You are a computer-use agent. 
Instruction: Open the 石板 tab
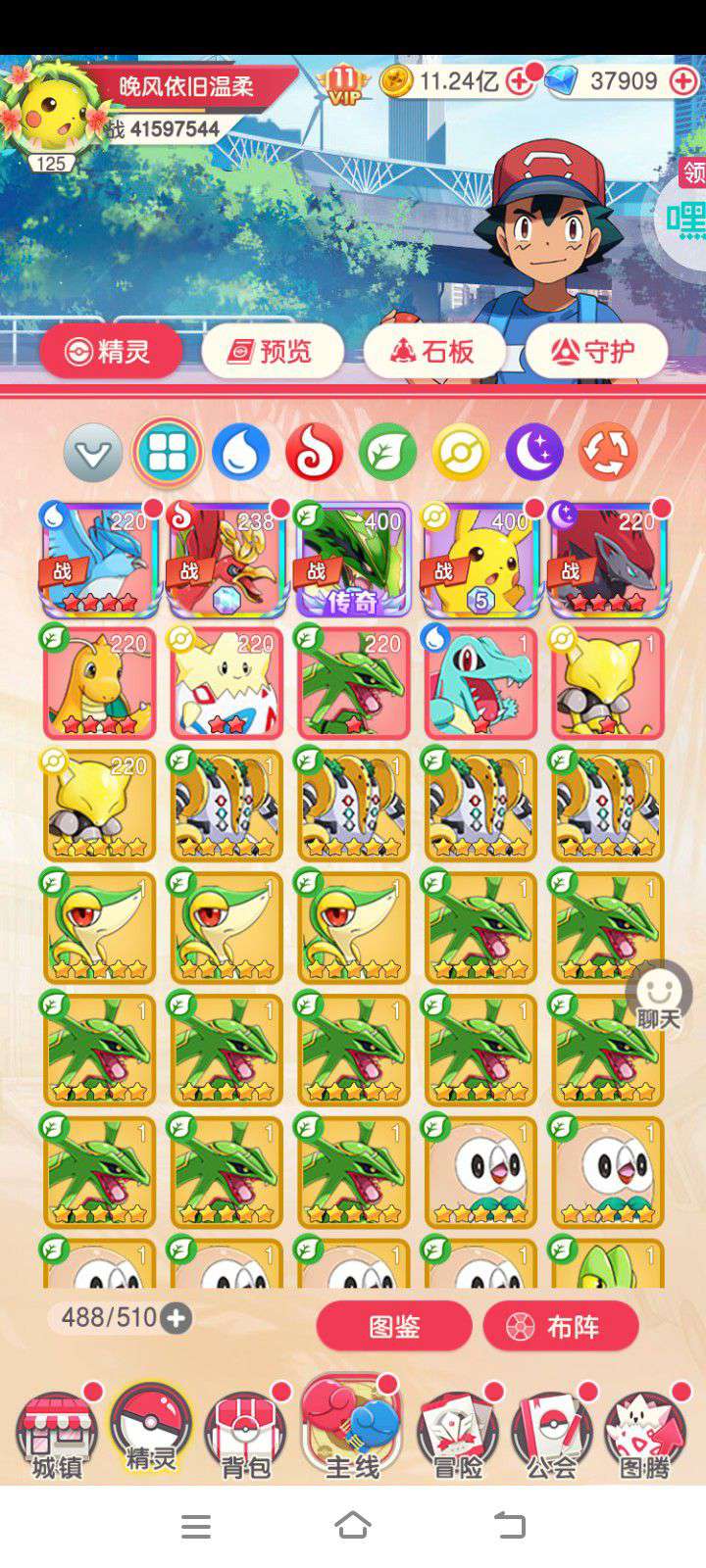point(434,351)
